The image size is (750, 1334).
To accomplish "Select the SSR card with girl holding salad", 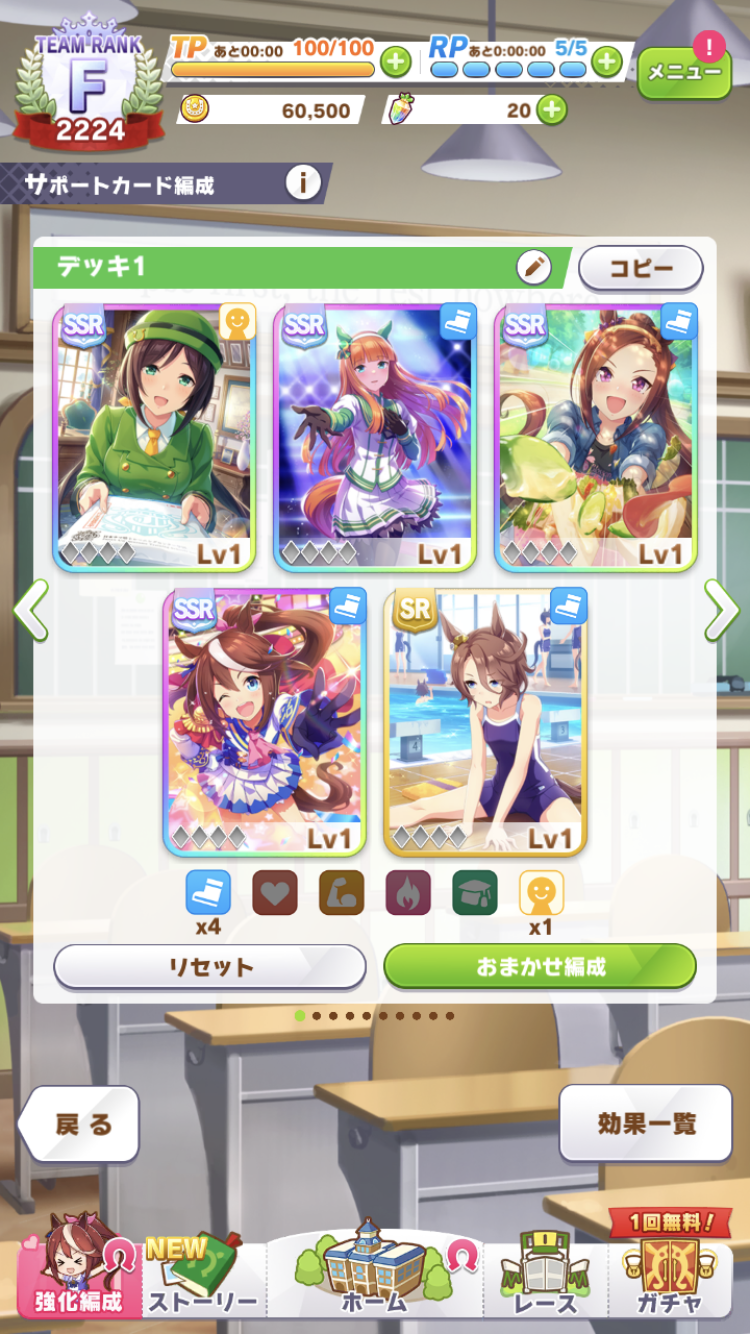I will point(596,437).
